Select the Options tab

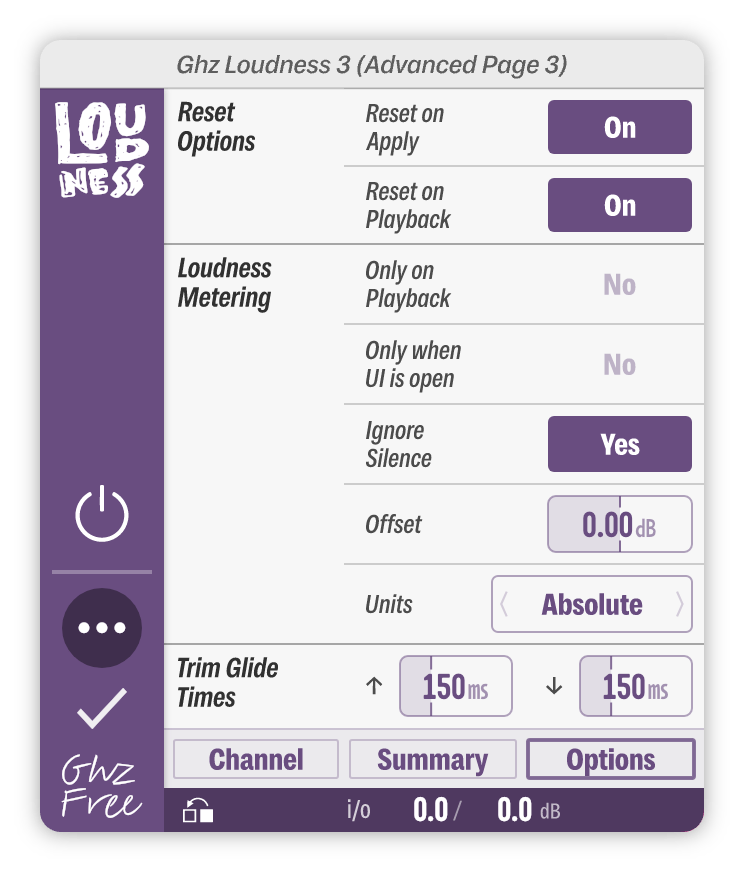point(610,760)
